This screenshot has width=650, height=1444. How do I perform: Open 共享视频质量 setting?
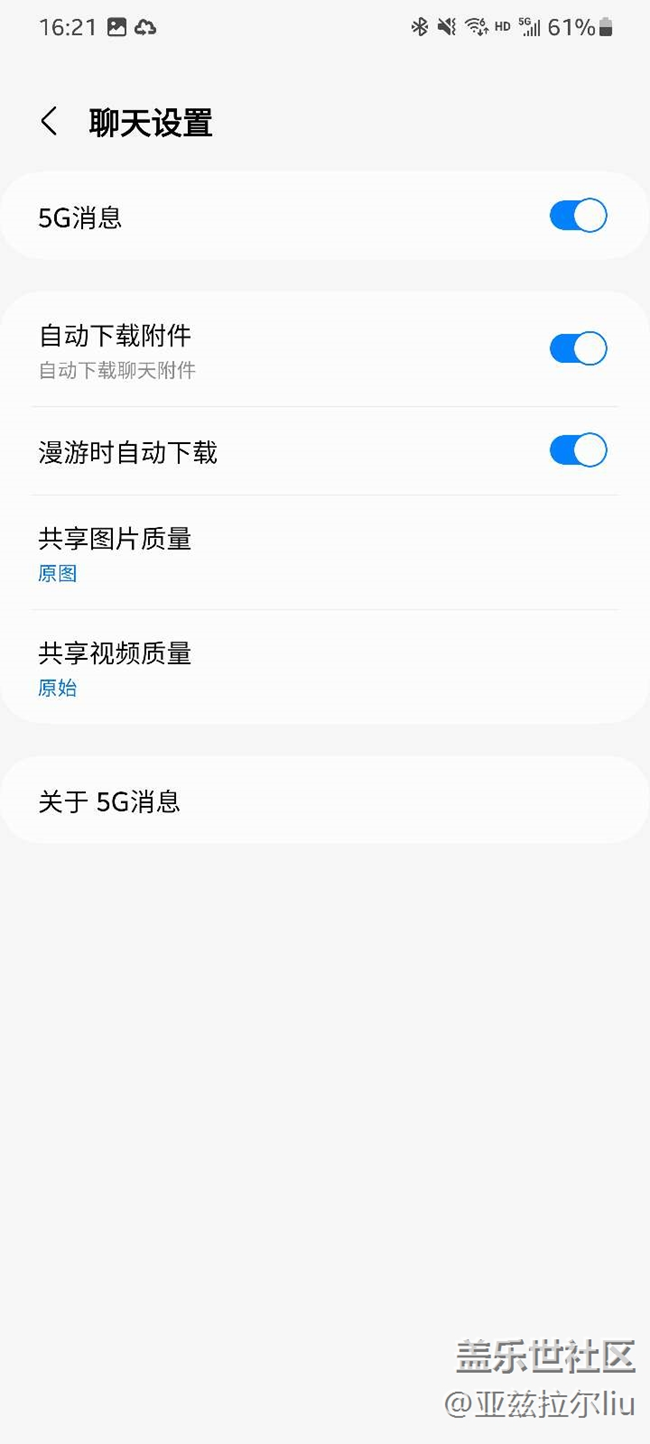[x=325, y=668]
